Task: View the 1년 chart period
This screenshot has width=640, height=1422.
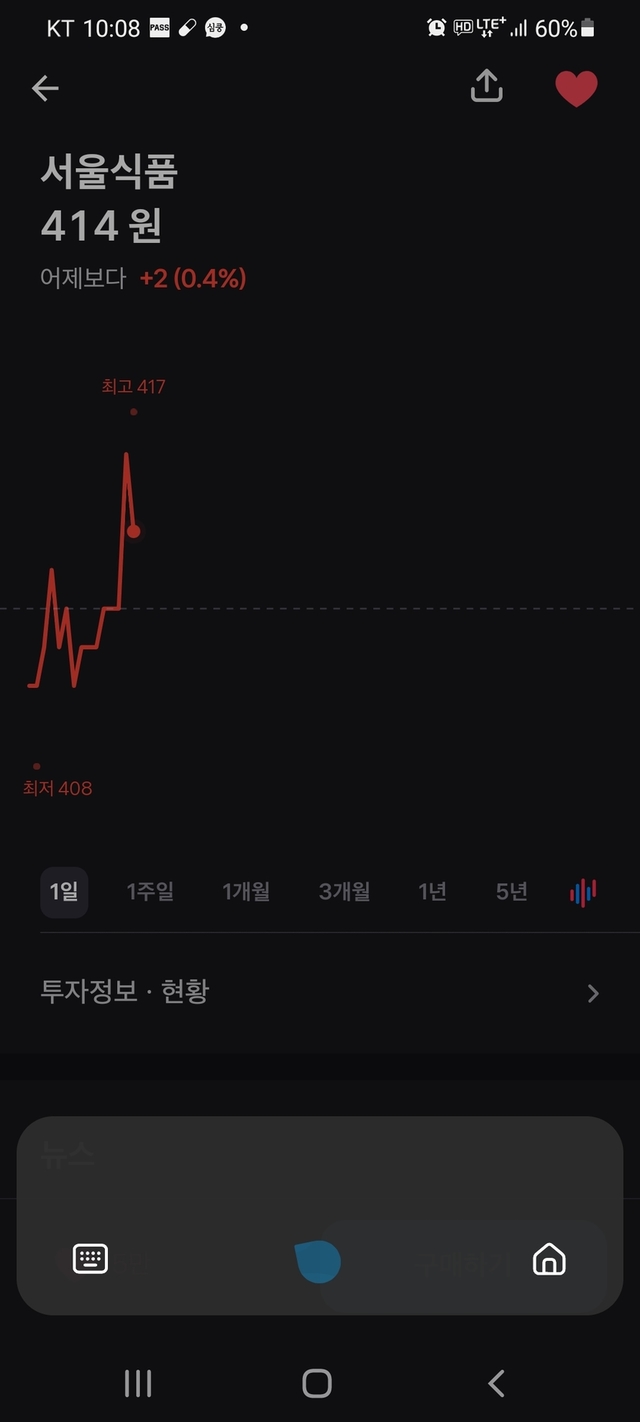Action: coord(432,891)
